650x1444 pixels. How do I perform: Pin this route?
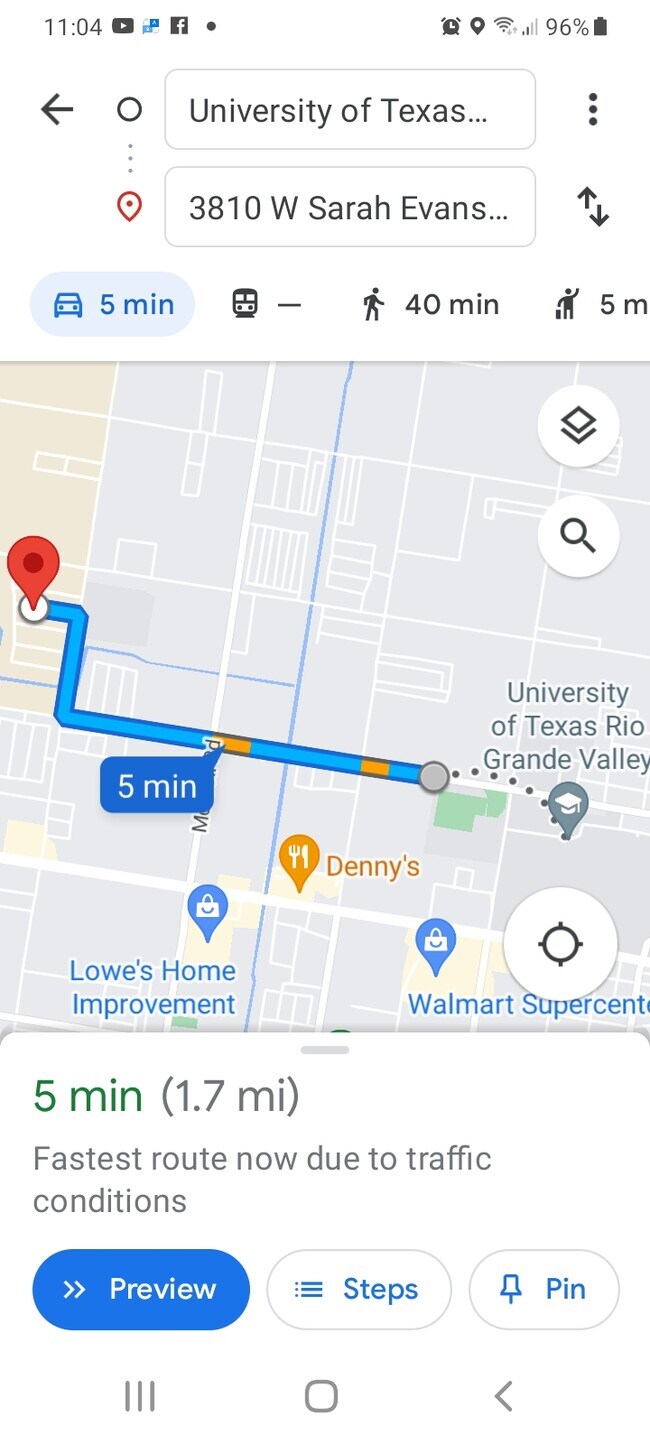pyautogui.click(x=544, y=1289)
